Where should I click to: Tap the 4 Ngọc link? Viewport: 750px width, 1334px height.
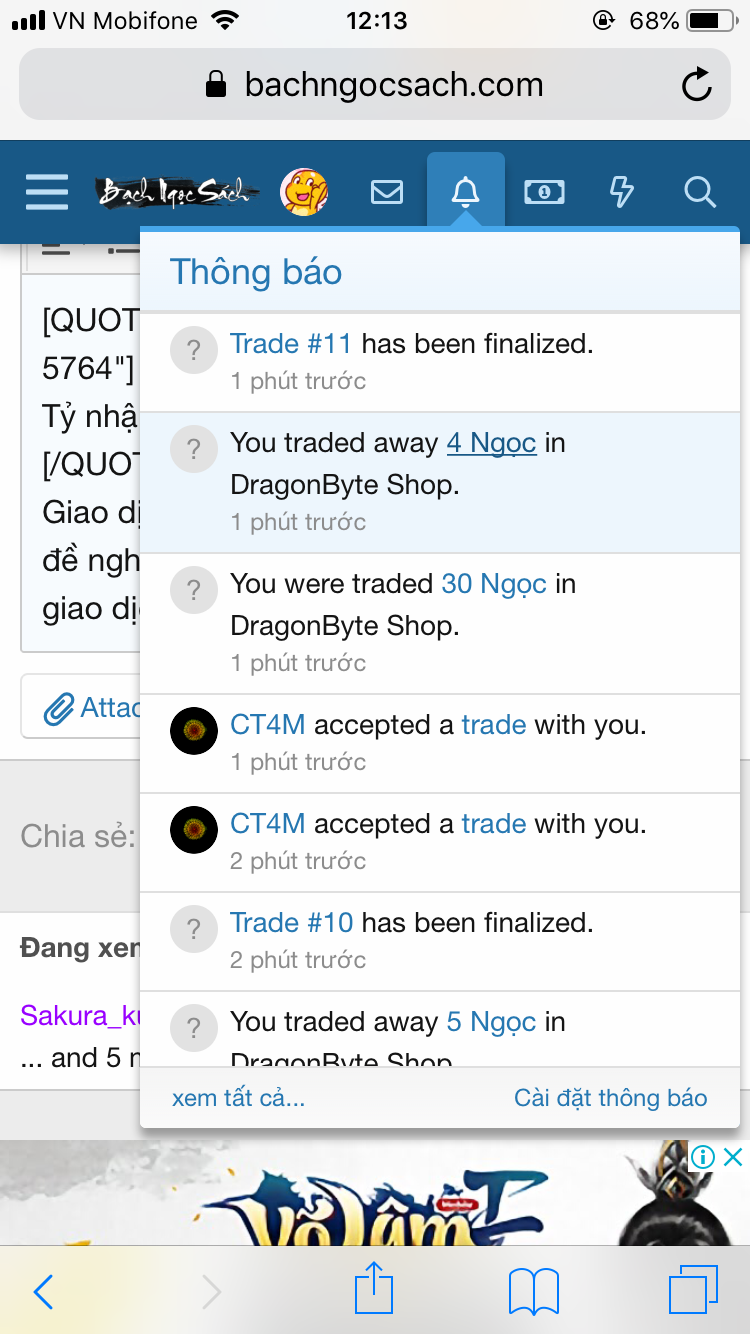[491, 443]
